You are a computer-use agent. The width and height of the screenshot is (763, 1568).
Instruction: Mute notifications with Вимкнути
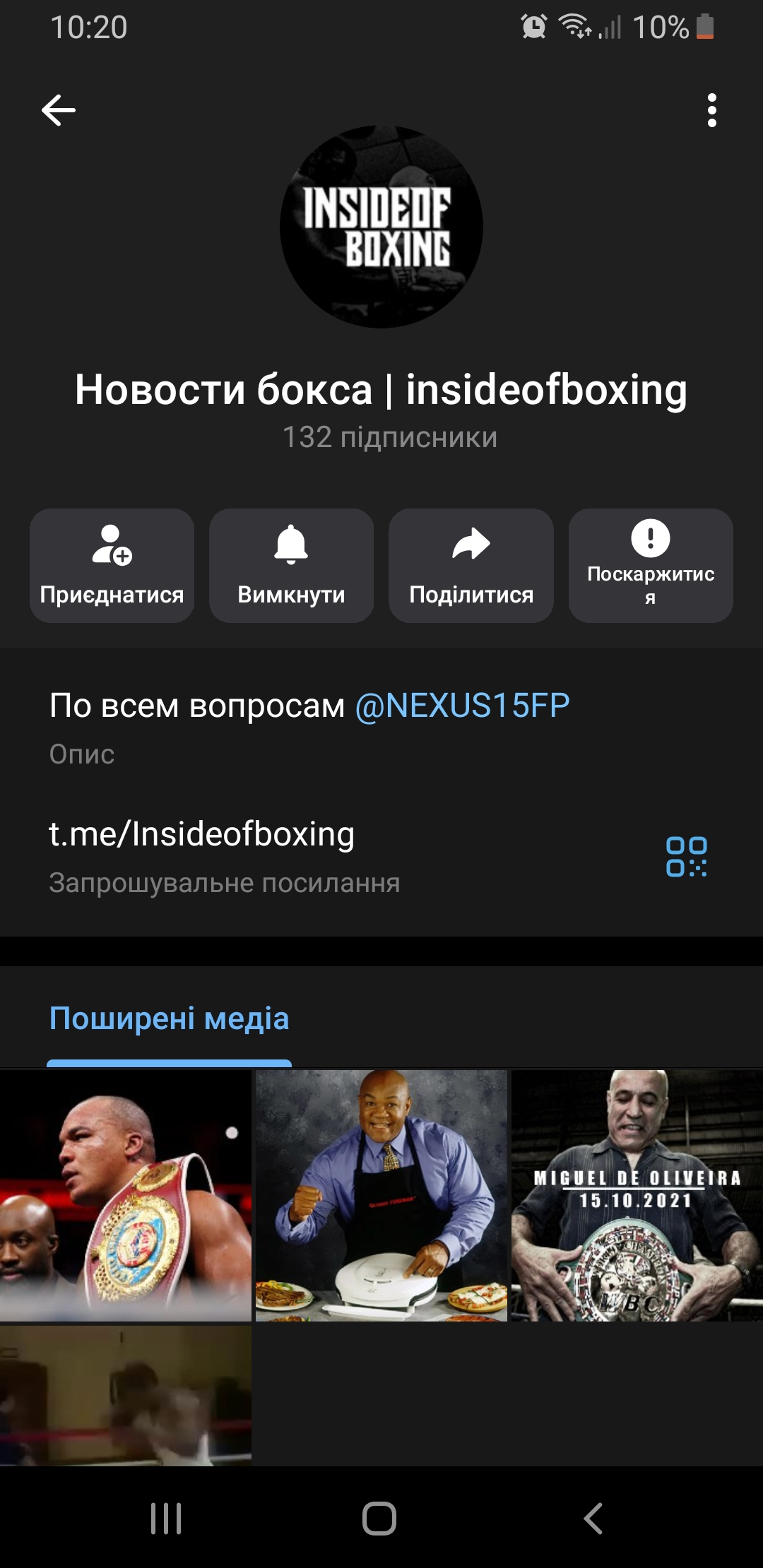point(291,566)
